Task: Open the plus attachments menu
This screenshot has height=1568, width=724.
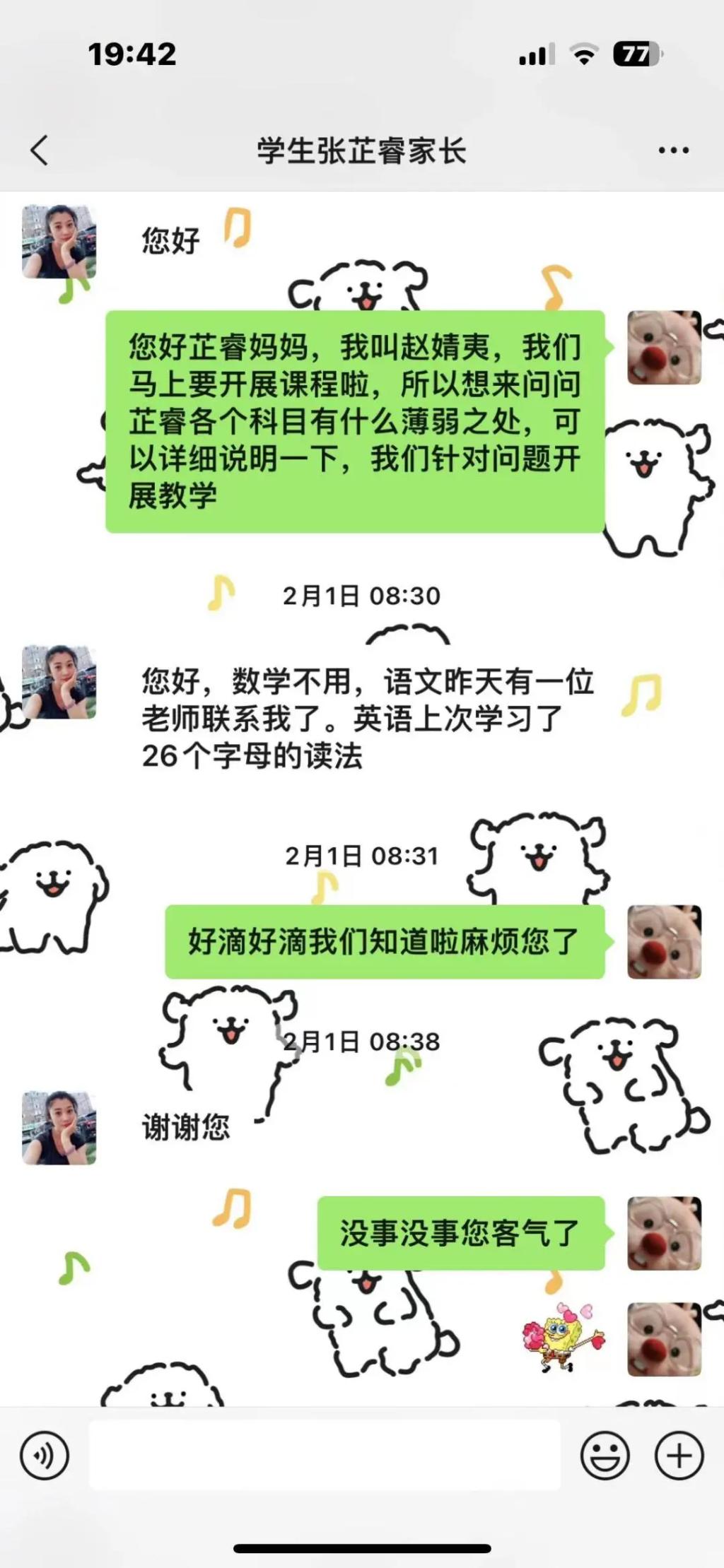Action: 679,1456
